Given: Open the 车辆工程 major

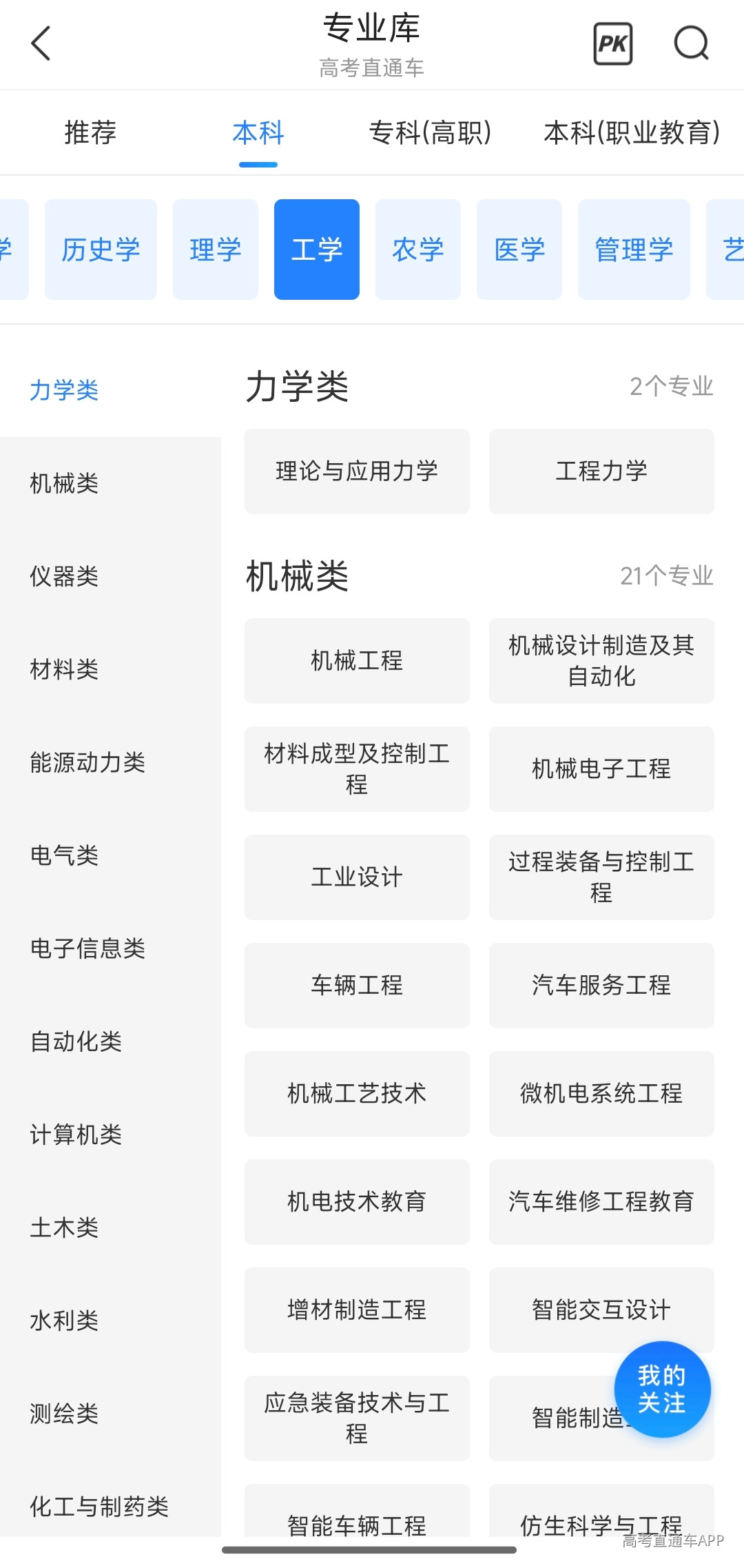Looking at the screenshot, I should click(x=357, y=986).
